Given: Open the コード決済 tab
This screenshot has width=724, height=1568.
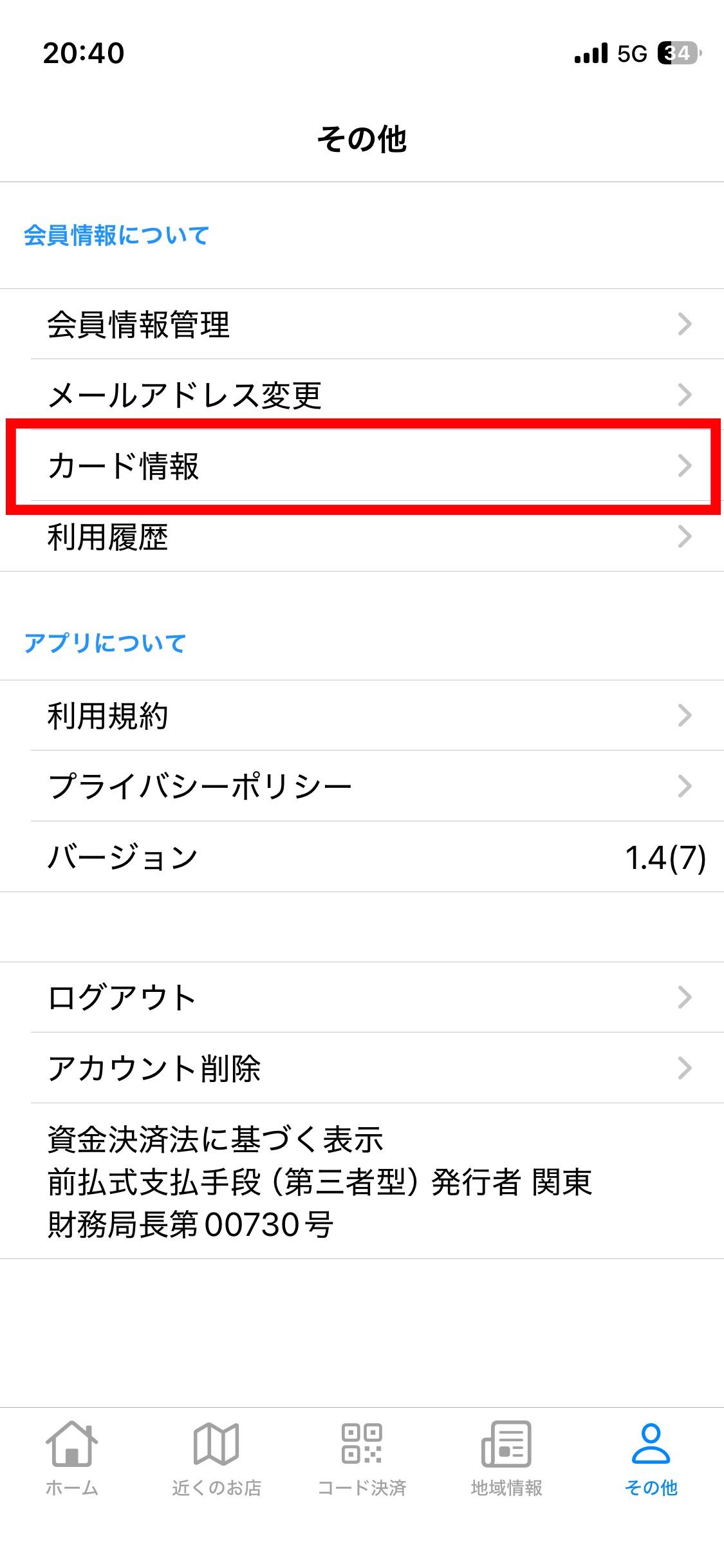Looking at the screenshot, I should 362,1459.
